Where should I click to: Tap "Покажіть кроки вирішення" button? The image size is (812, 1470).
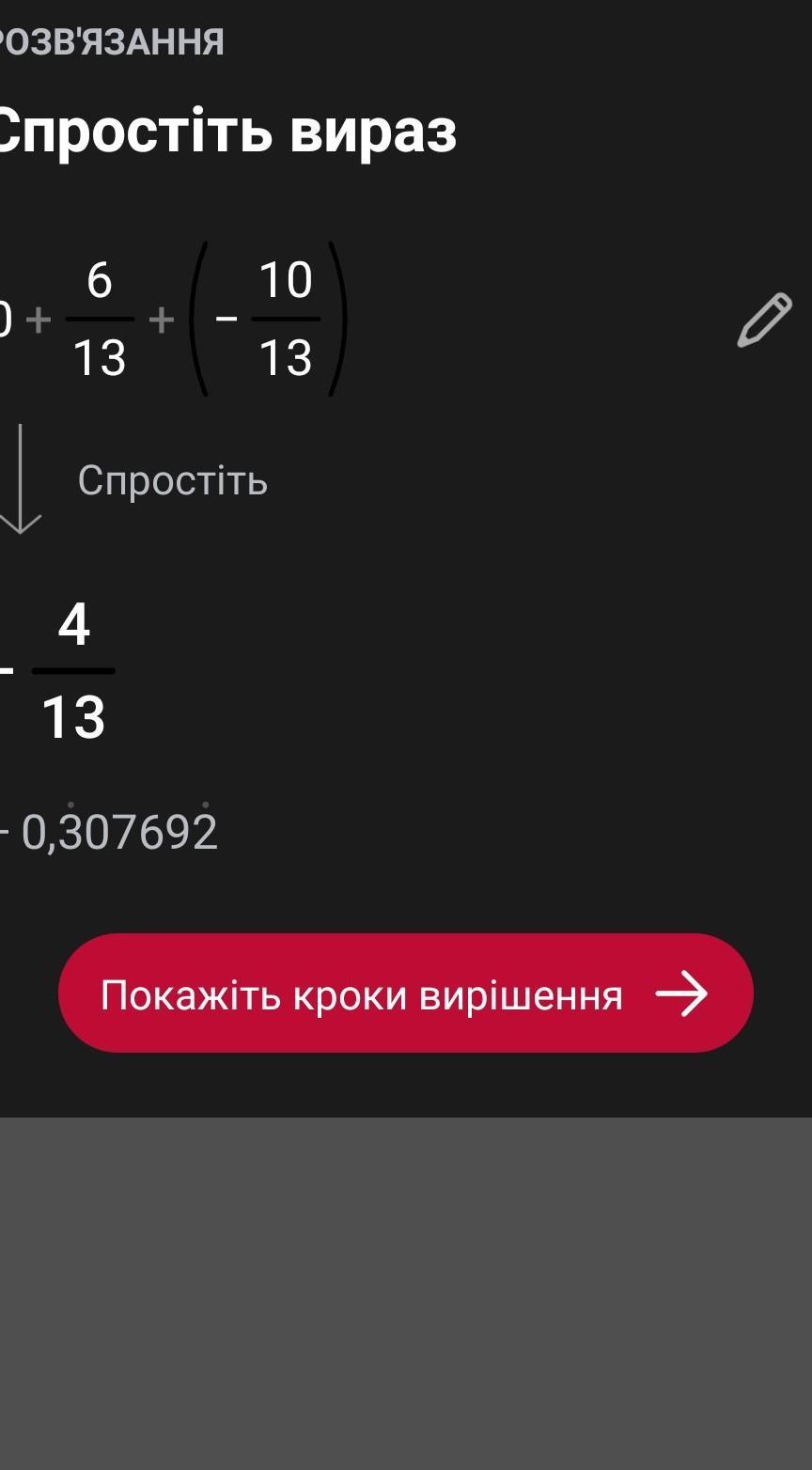coord(406,993)
